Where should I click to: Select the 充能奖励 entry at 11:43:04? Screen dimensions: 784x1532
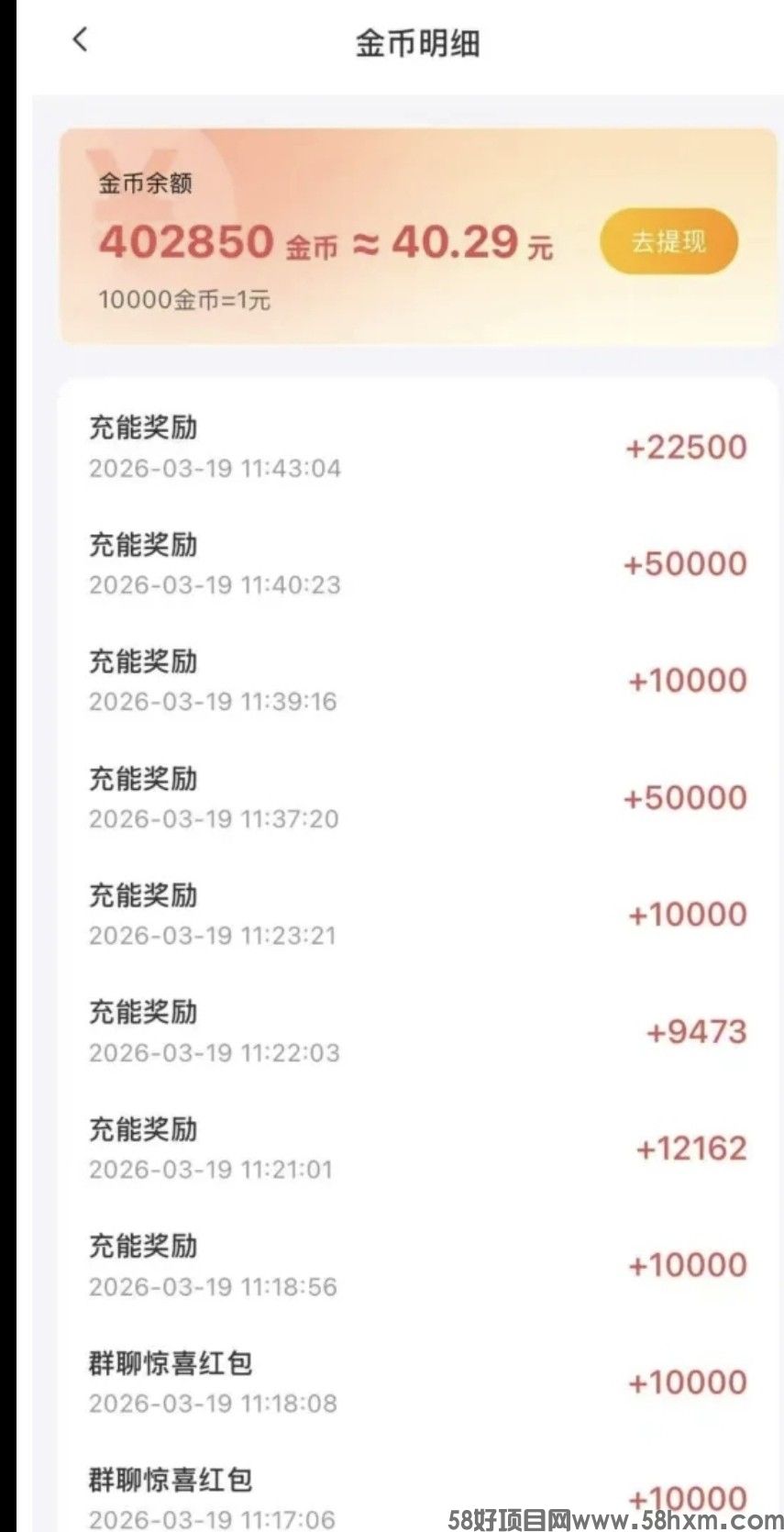pos(143,427)
